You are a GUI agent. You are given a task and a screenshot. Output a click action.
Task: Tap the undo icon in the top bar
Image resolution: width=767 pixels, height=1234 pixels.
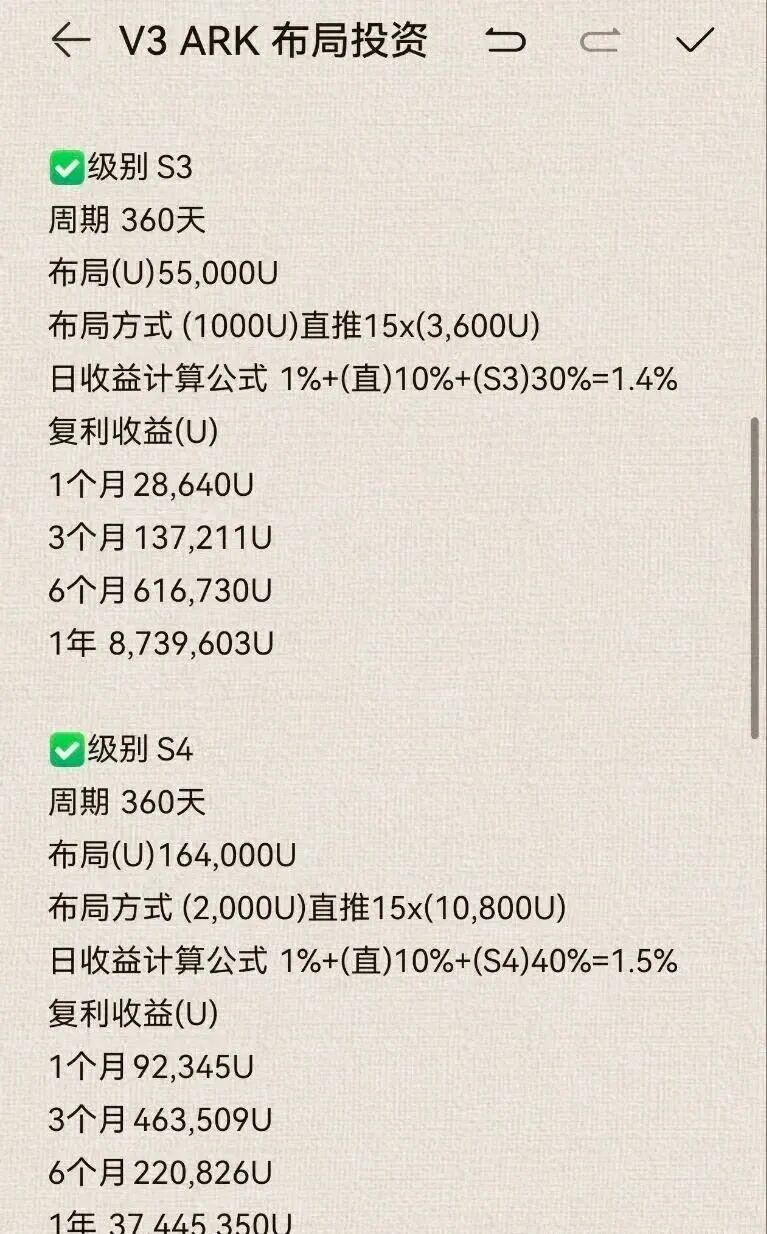pyautogui.click(x=507, y=42)
